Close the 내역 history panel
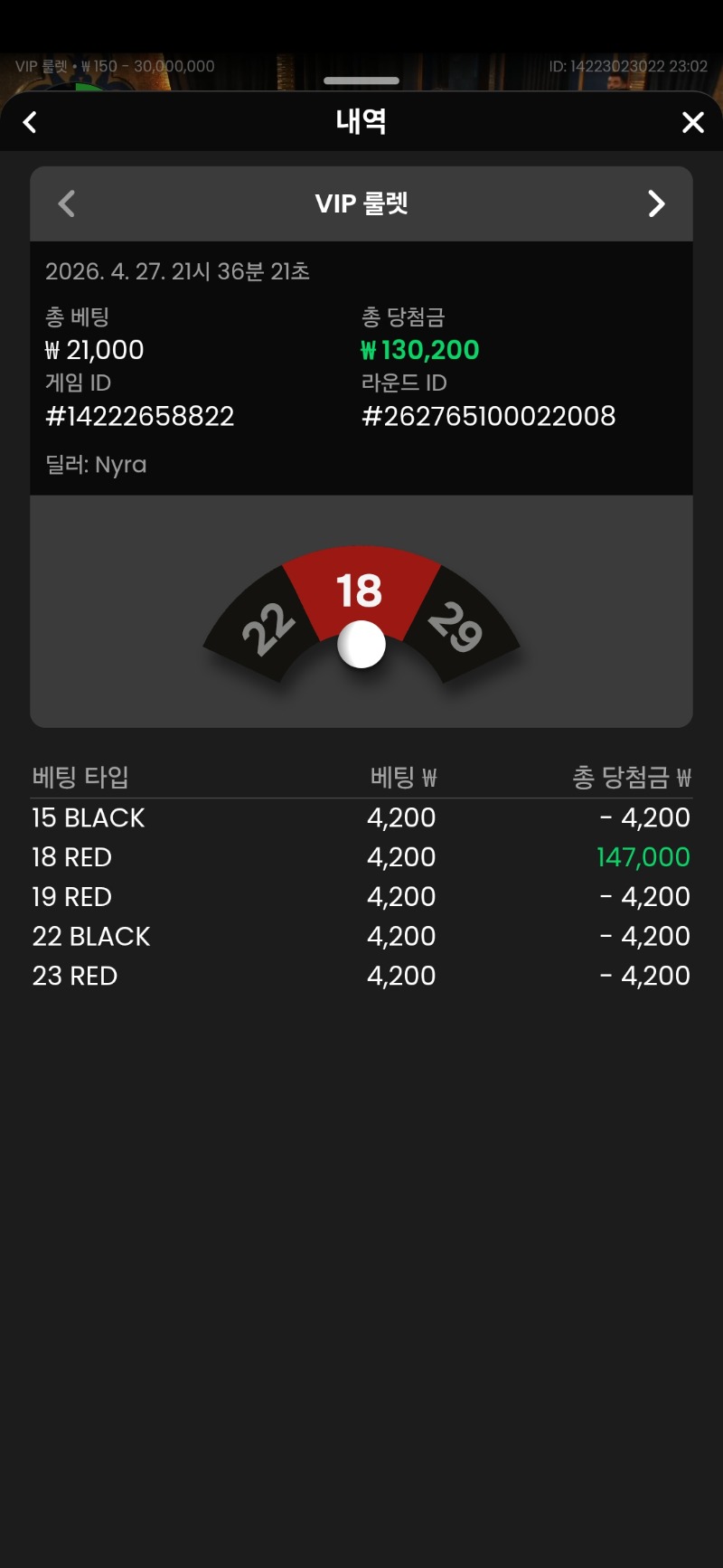This screenshot has width=723, height=1568. pos(692,122)
